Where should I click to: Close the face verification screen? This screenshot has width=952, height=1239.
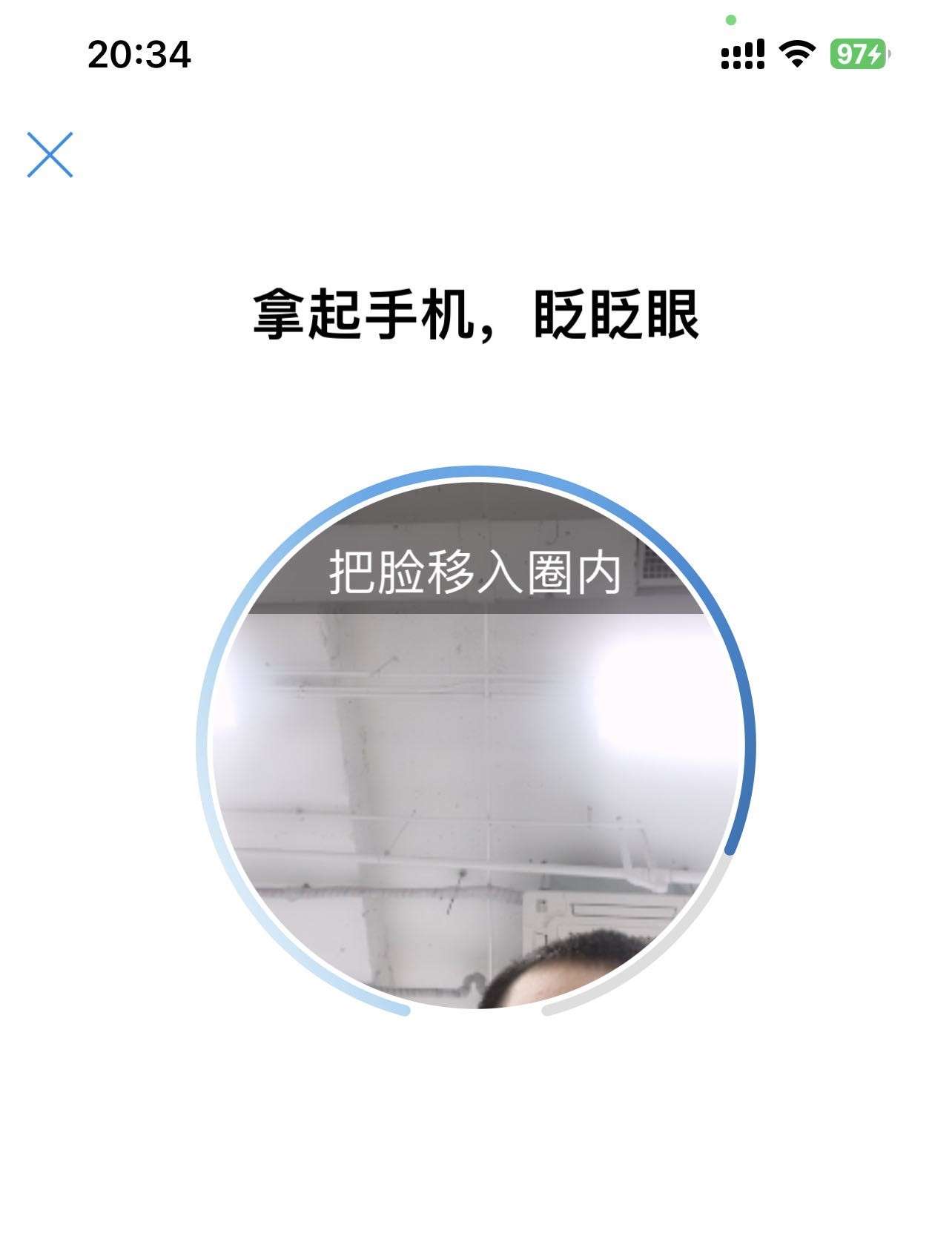point(50,155)
